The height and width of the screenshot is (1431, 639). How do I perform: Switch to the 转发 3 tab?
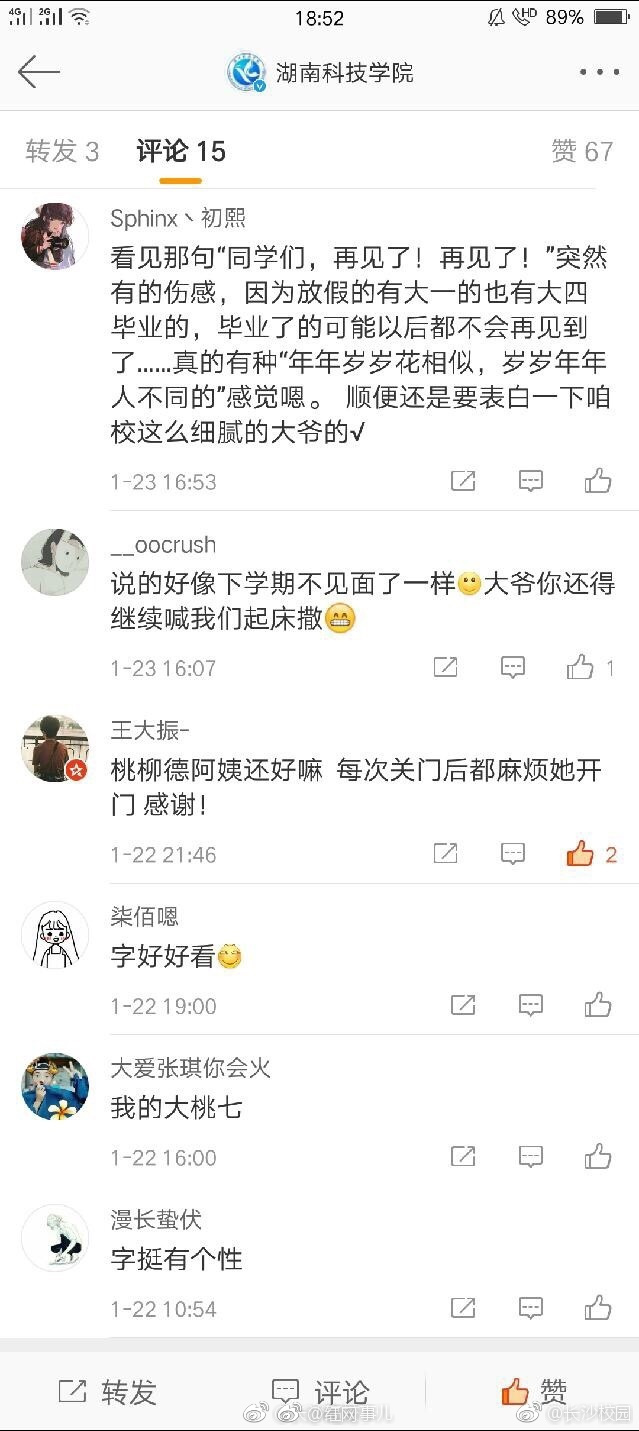pyautogui.click(x=62, y=152)
